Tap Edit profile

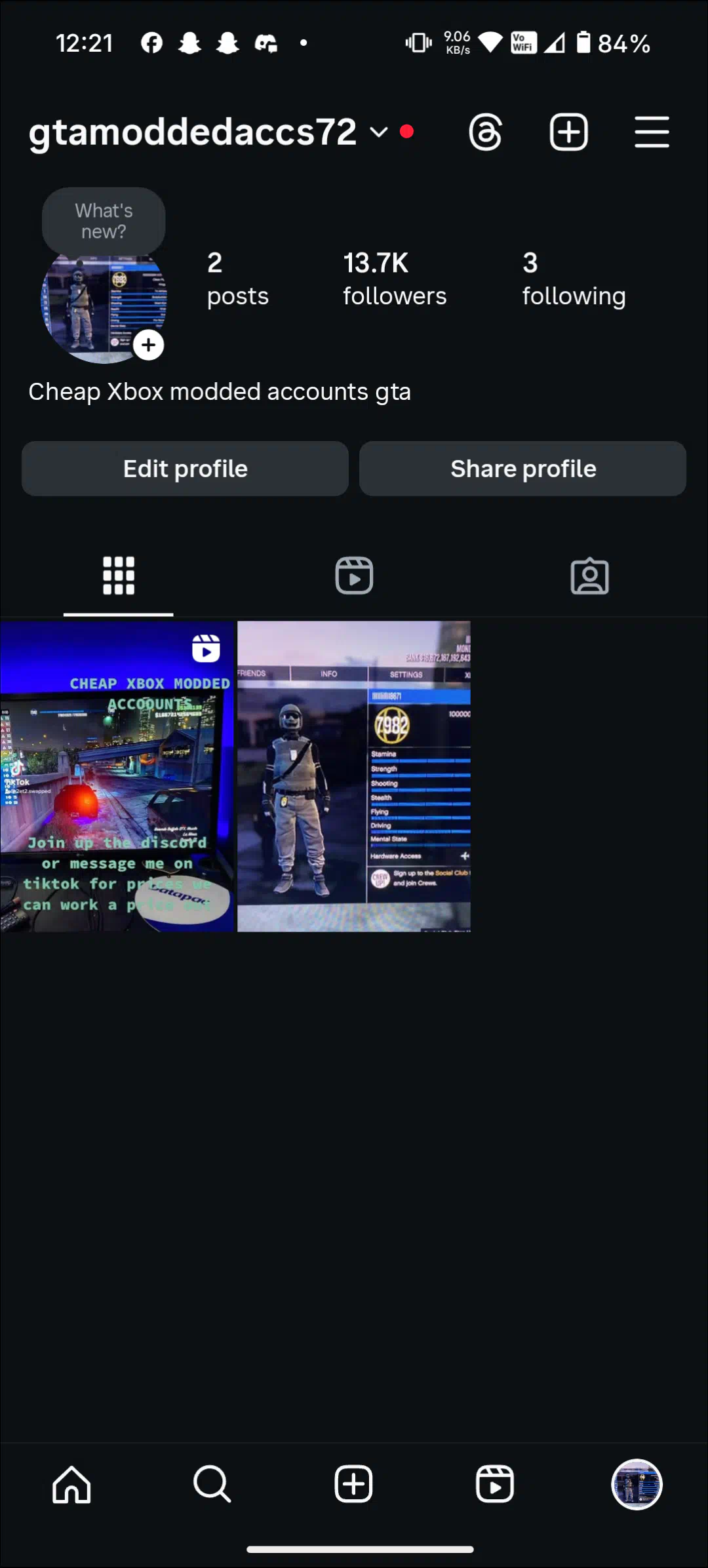(185, 469)
